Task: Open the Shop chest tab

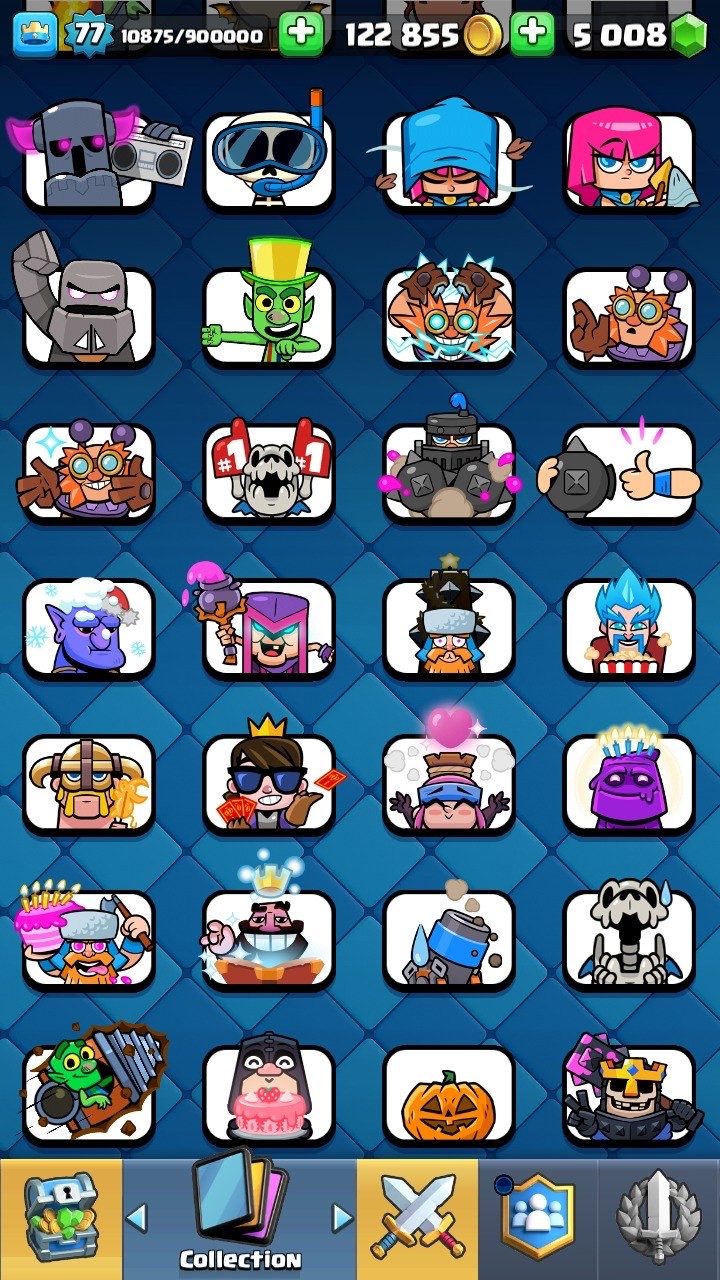Action: pos(61,1219)
